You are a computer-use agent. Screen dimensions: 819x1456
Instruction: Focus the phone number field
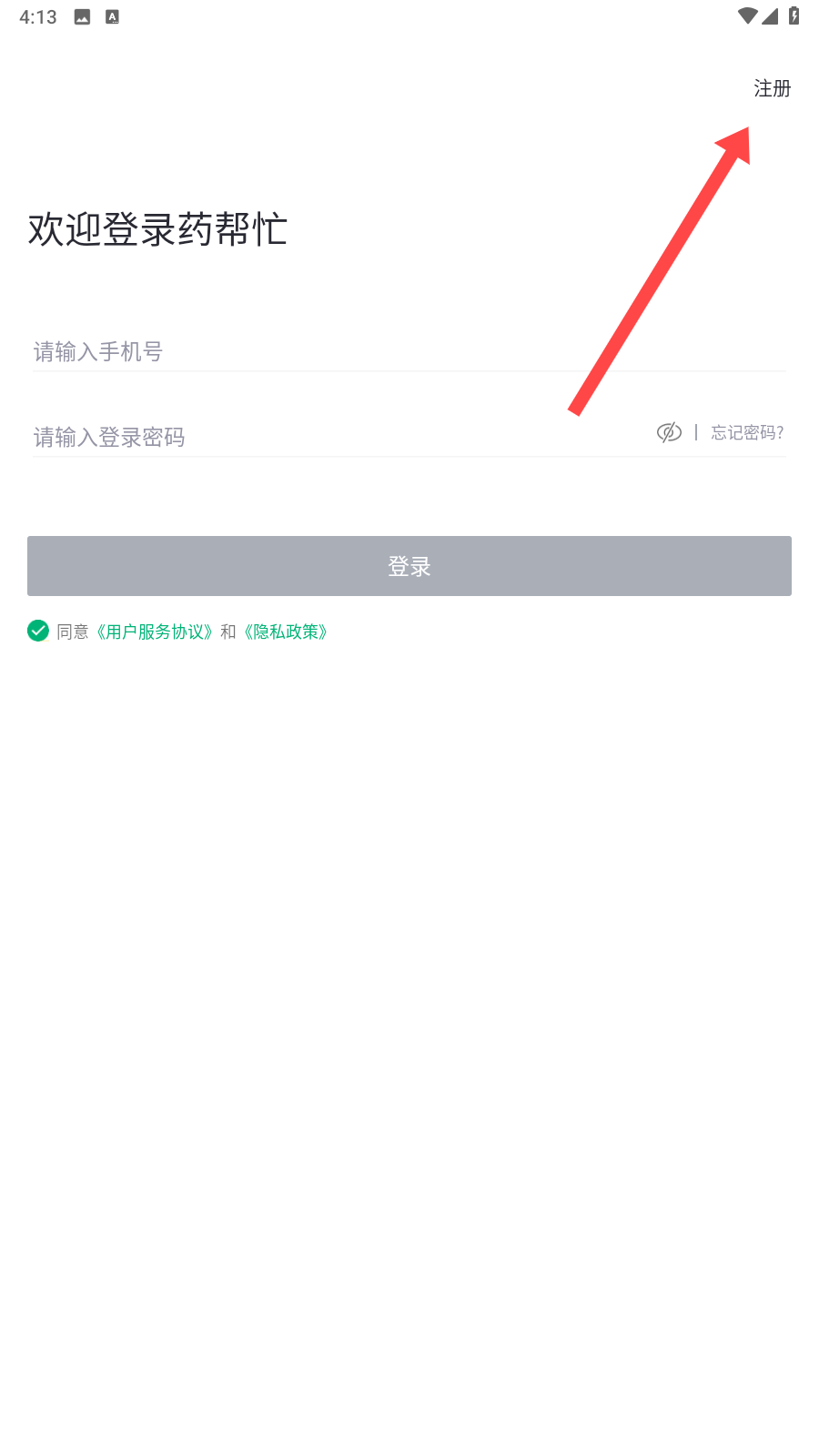pos(364,351)
